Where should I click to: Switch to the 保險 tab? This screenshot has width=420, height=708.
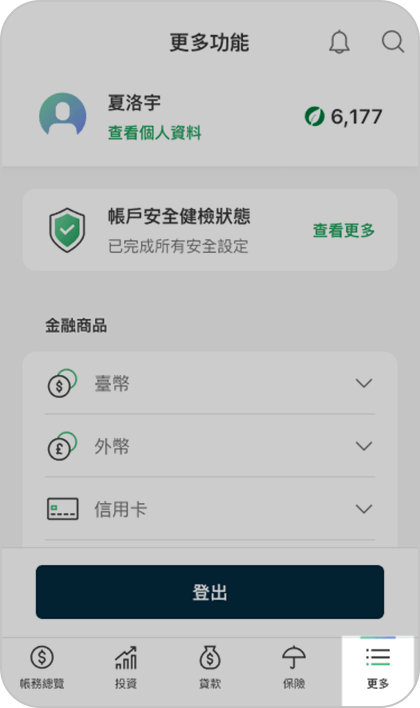[294, 667]
